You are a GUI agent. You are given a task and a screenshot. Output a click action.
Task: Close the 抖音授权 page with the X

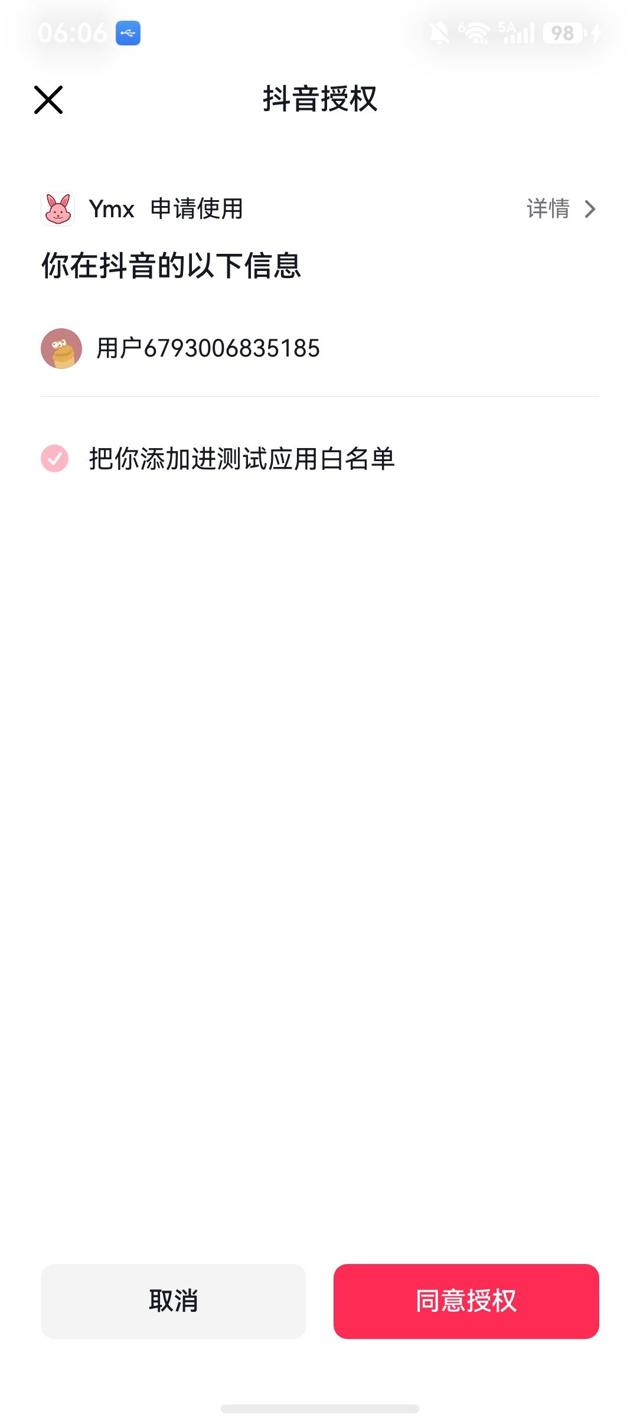48,100
